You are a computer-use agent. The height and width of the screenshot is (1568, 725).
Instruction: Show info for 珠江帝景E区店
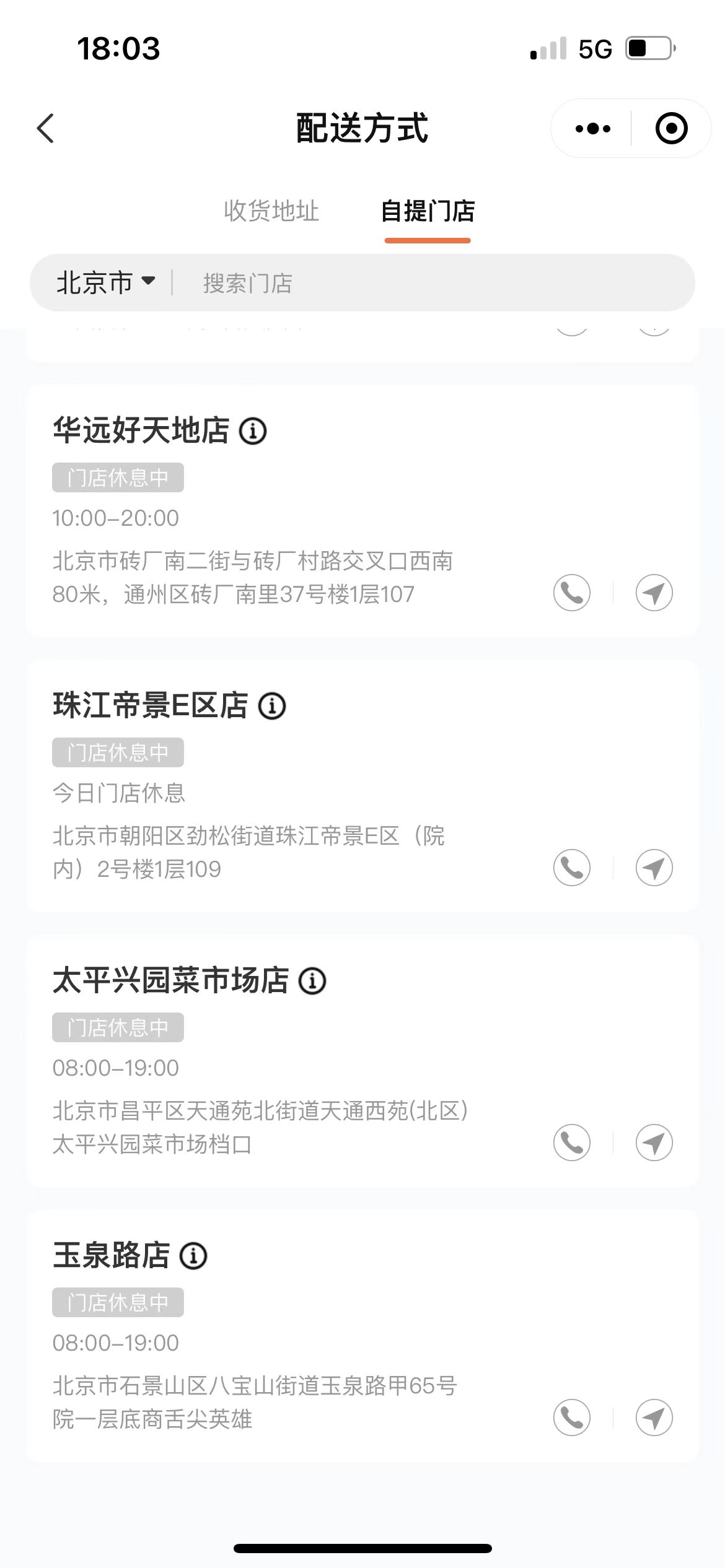point(272,705)
